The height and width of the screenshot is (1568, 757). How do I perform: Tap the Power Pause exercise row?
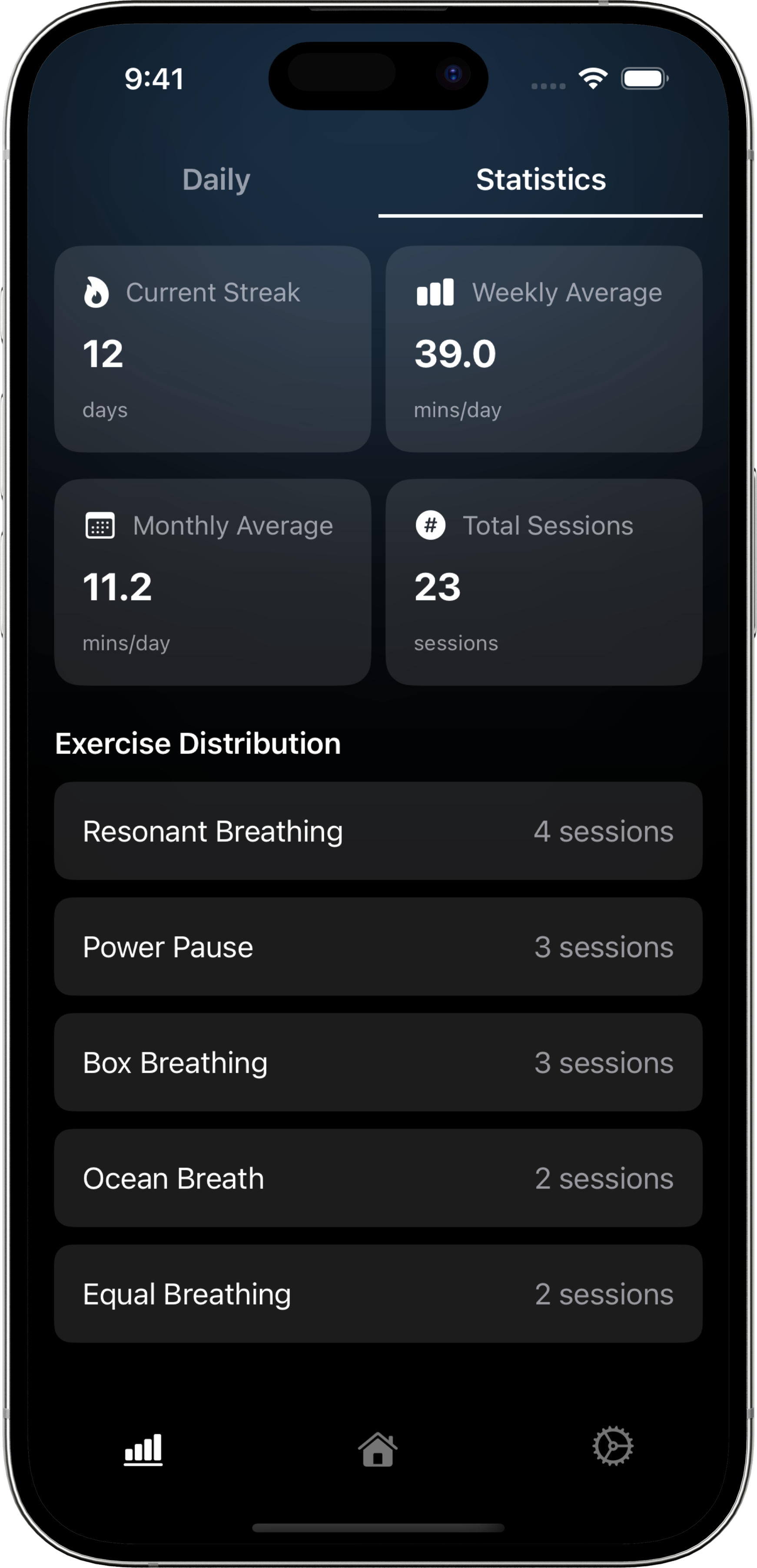click(378, 947)
